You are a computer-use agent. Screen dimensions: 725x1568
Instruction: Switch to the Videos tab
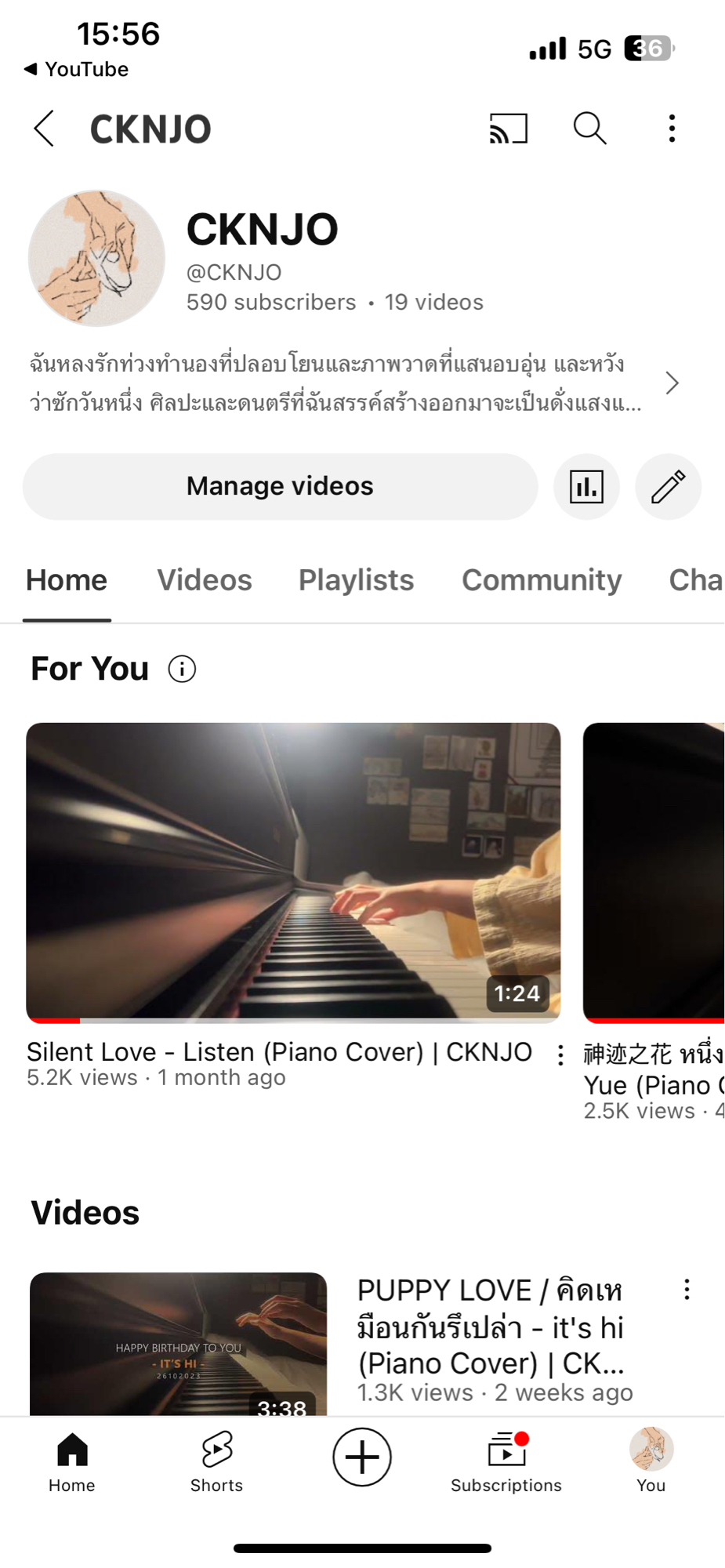pyautogui.click(x=205, y=581)
